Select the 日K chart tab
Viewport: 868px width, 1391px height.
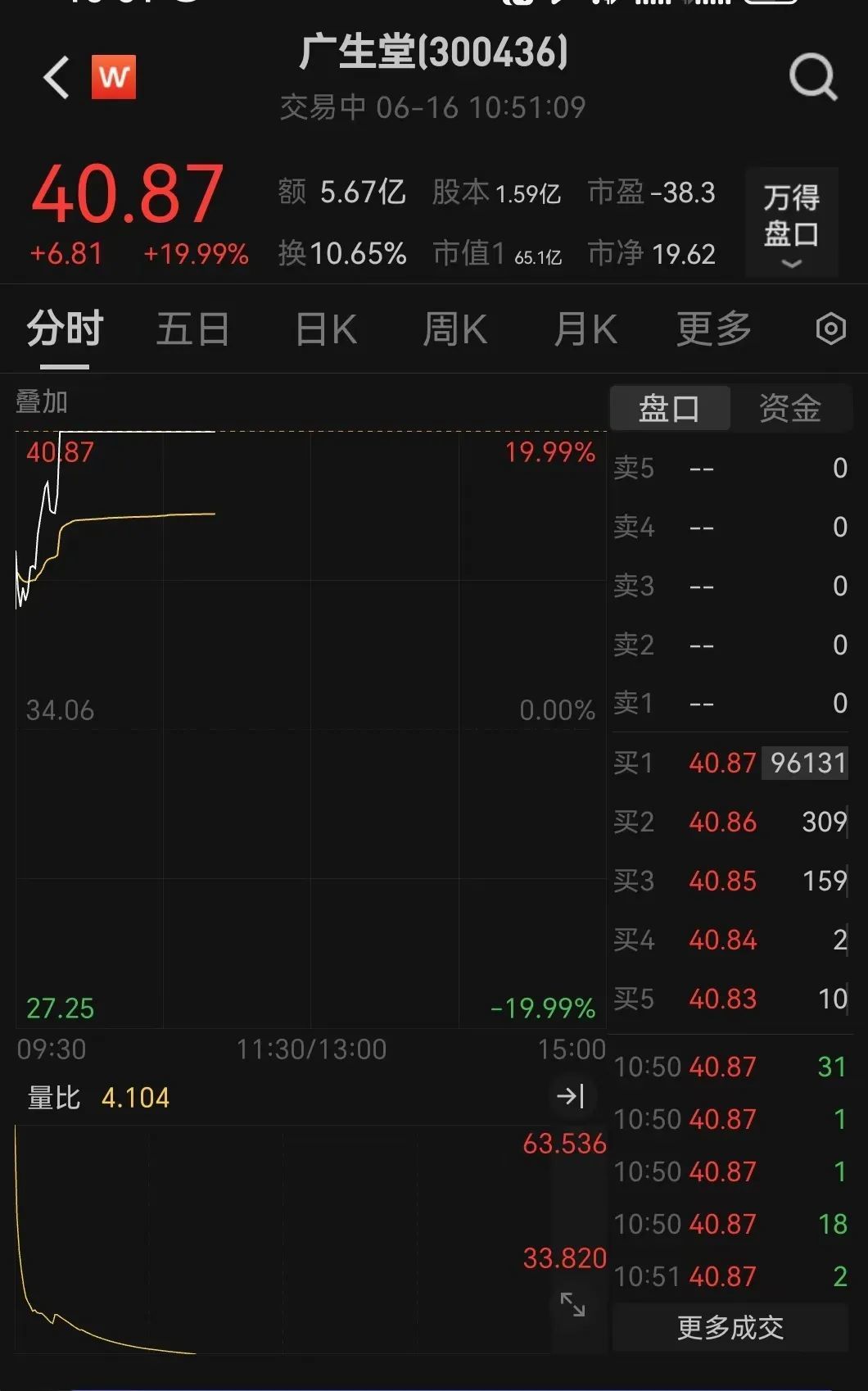click(x=325, y=329)
